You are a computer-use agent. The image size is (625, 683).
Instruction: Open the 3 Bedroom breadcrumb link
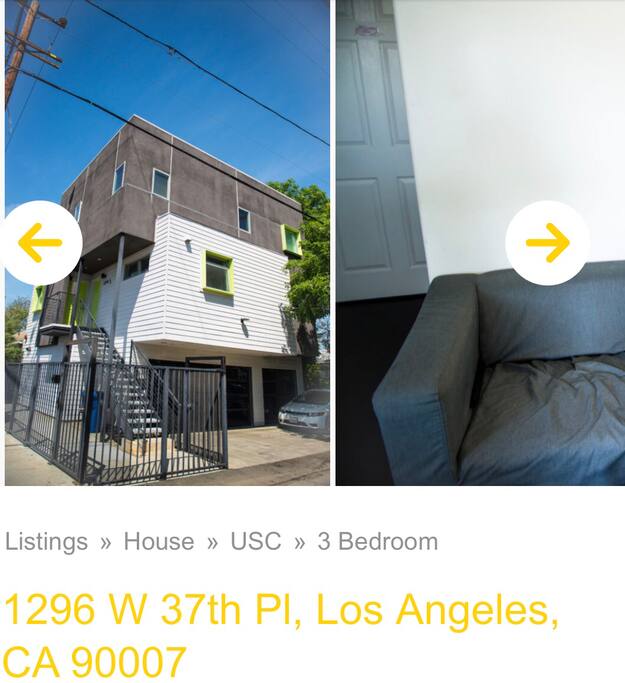coord(377,542)
